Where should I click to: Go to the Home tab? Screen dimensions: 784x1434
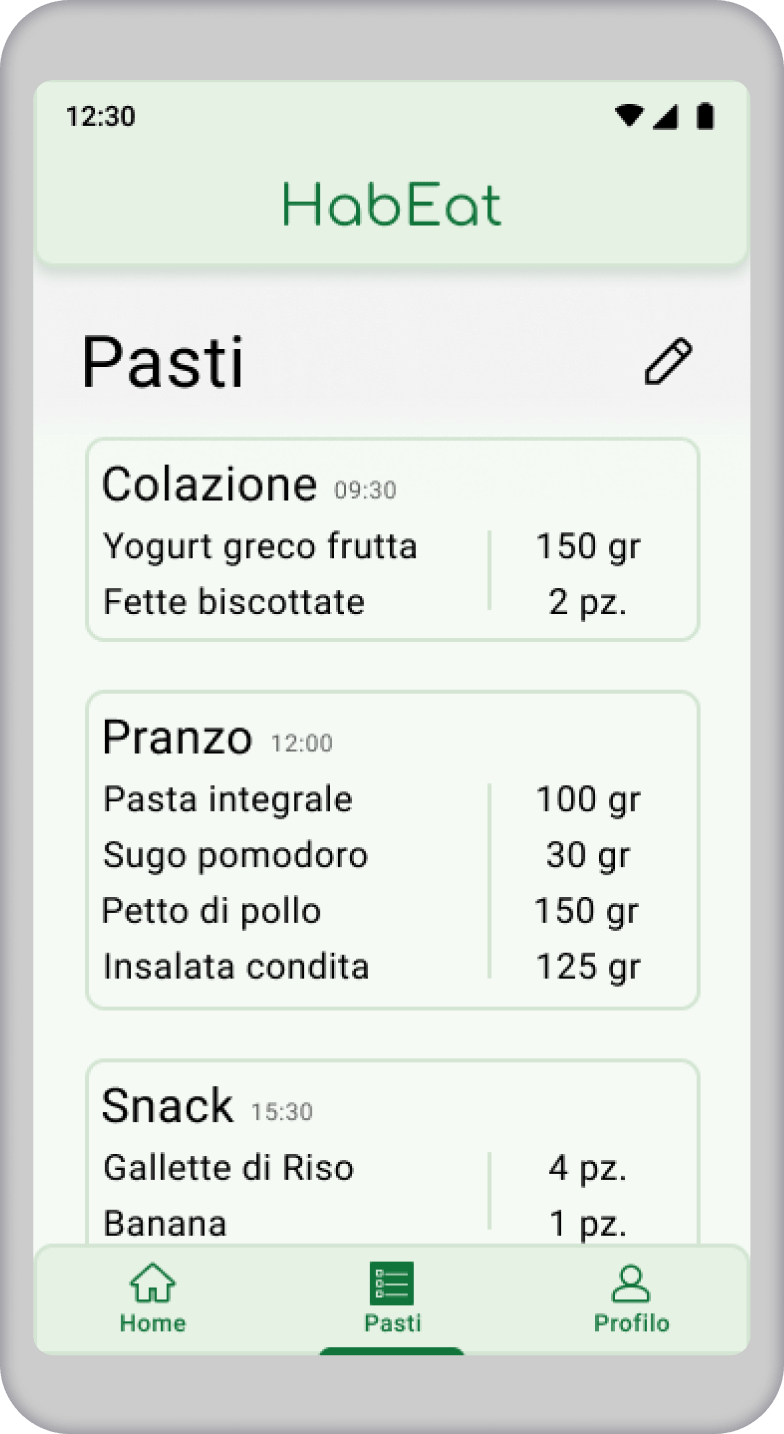coord(153,1297)
